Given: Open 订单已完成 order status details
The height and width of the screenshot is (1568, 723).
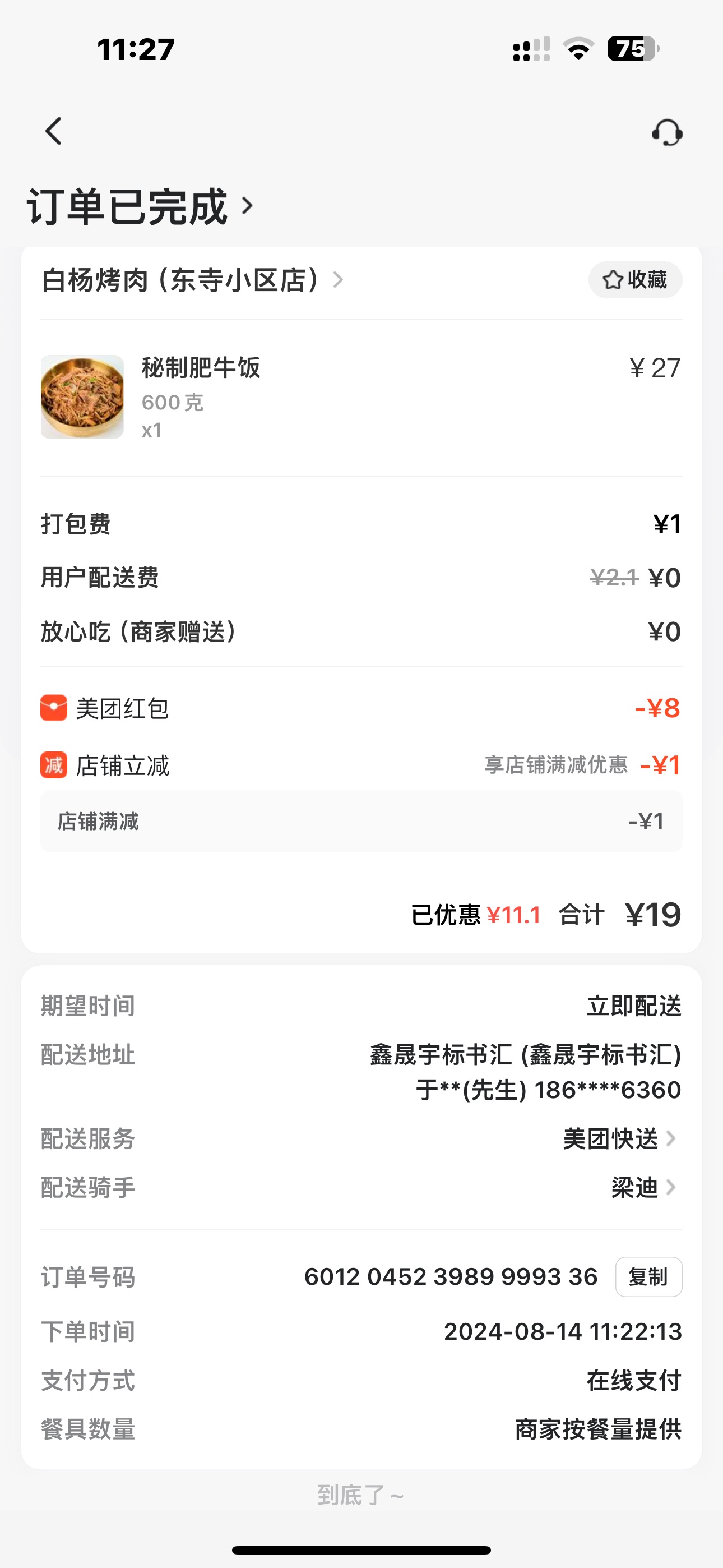Looking at the screenshot, I should click(140, 207).
